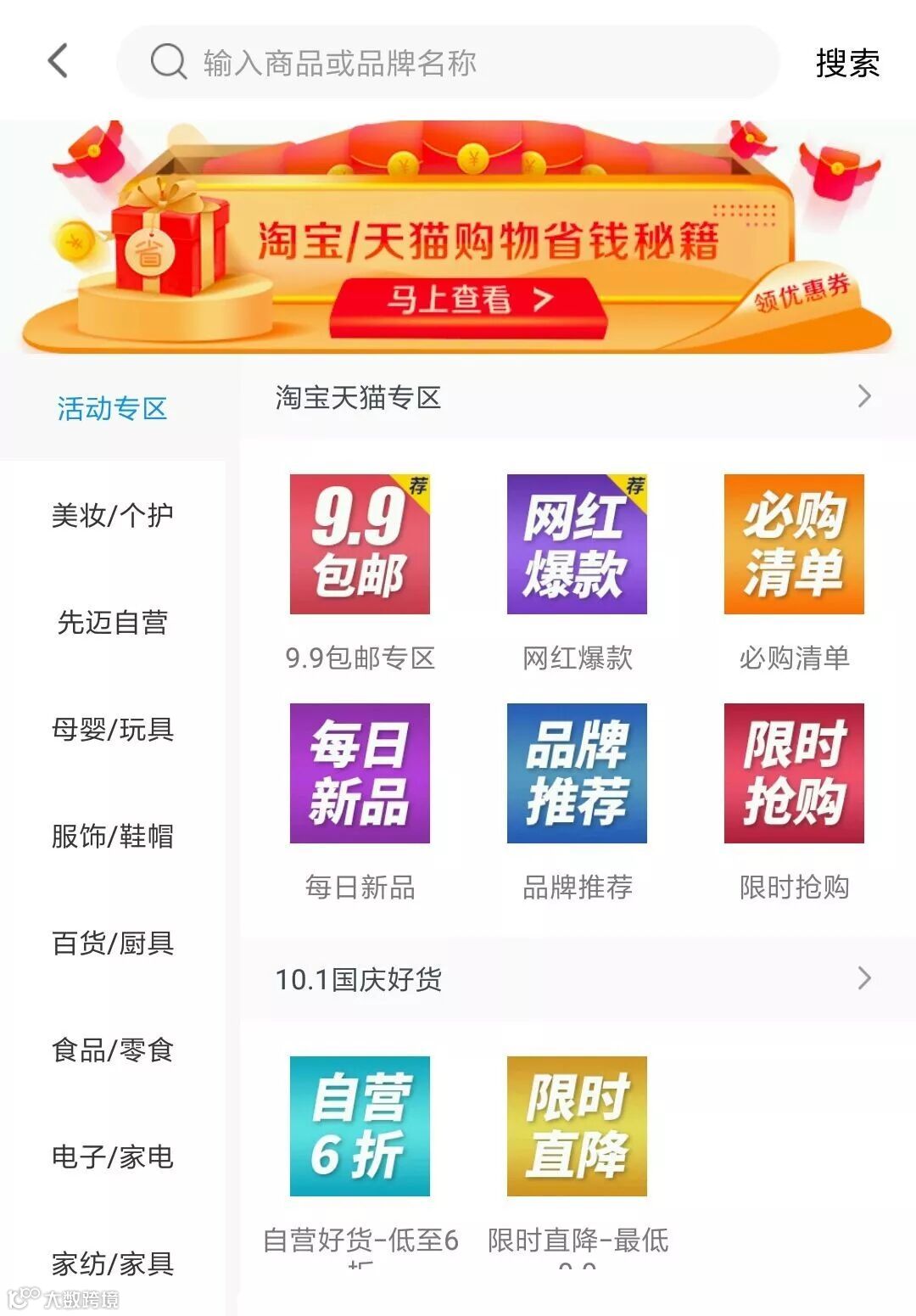Screen dimensions: 916x1316
Task: Go back with the top-left arrow
Action: [x=58, y=61]
